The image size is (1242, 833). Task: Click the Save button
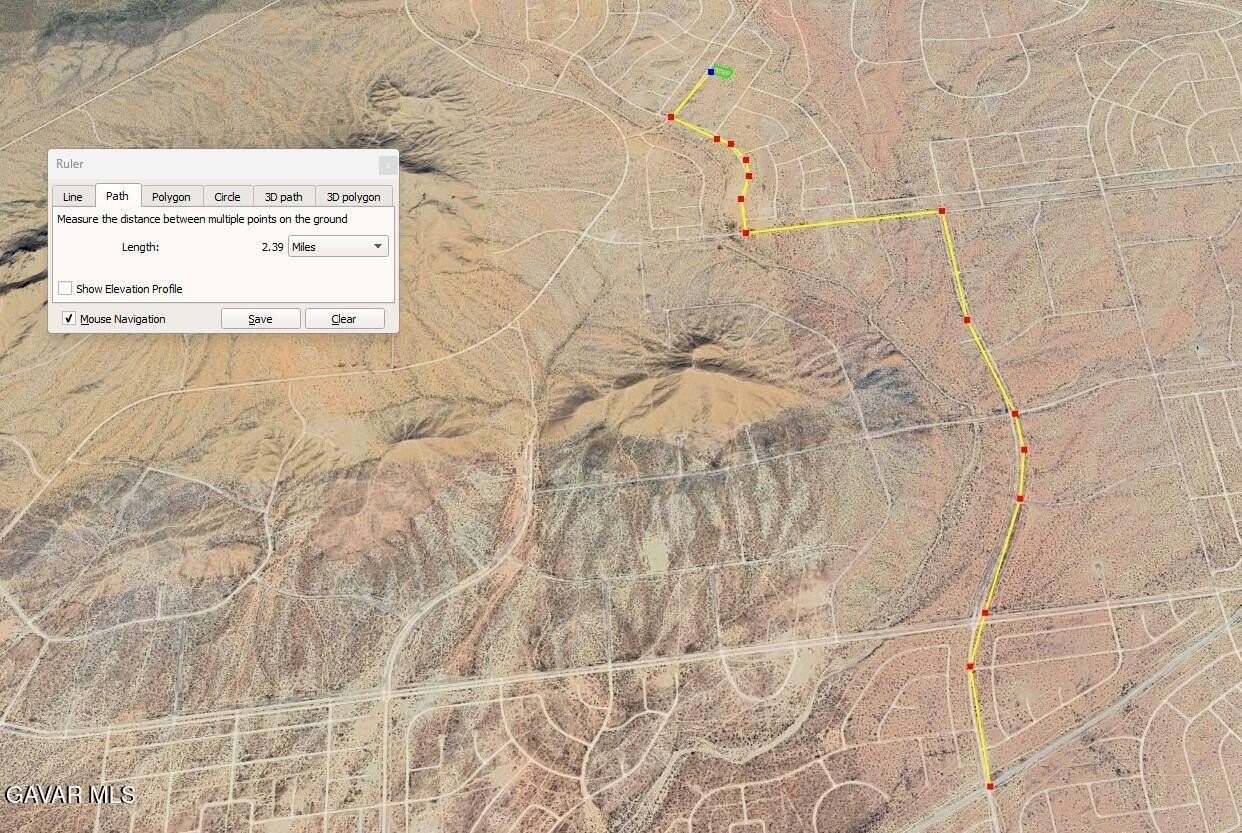pos(260,319)
